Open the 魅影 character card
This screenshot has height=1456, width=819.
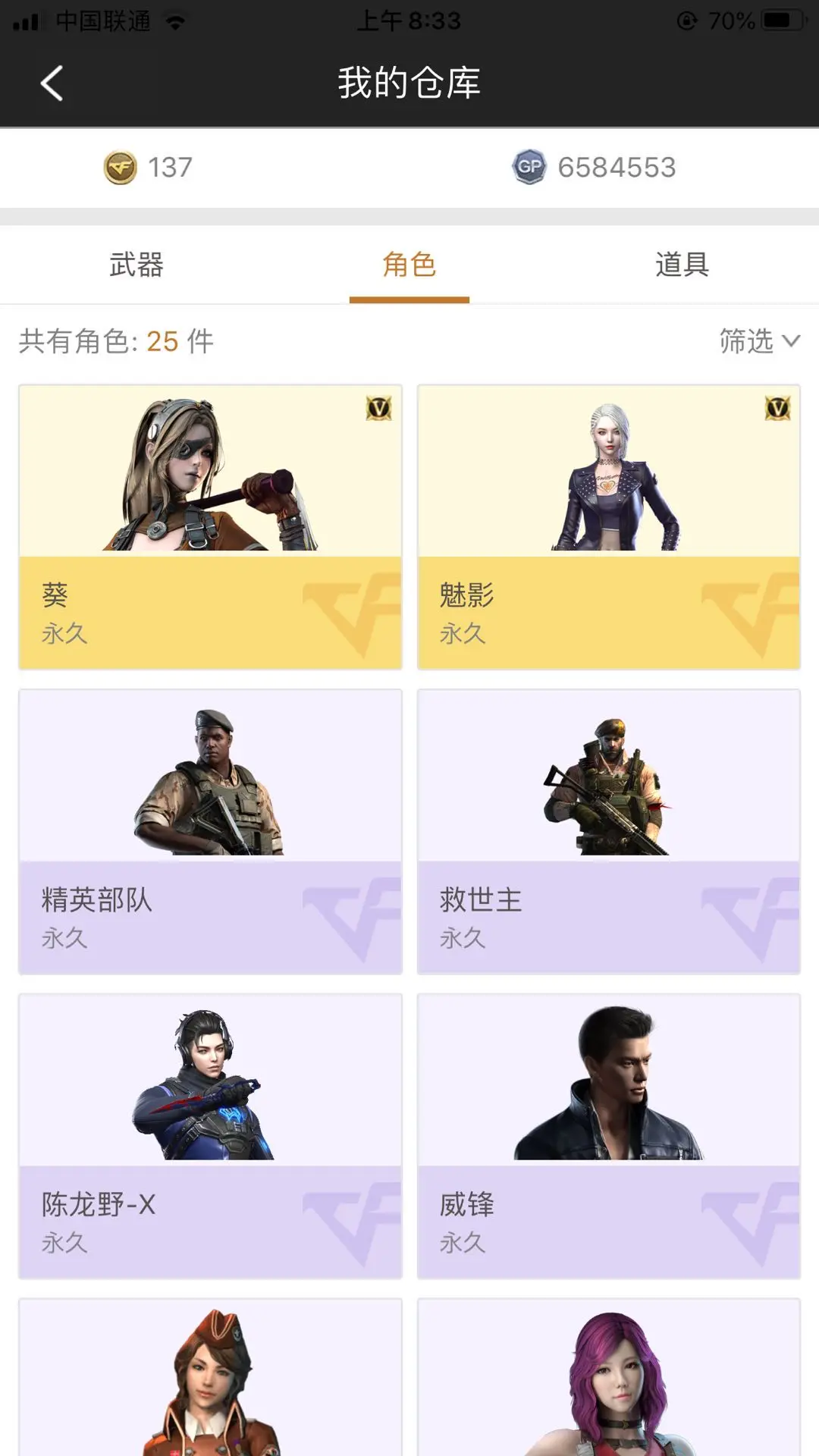[609, 527]
